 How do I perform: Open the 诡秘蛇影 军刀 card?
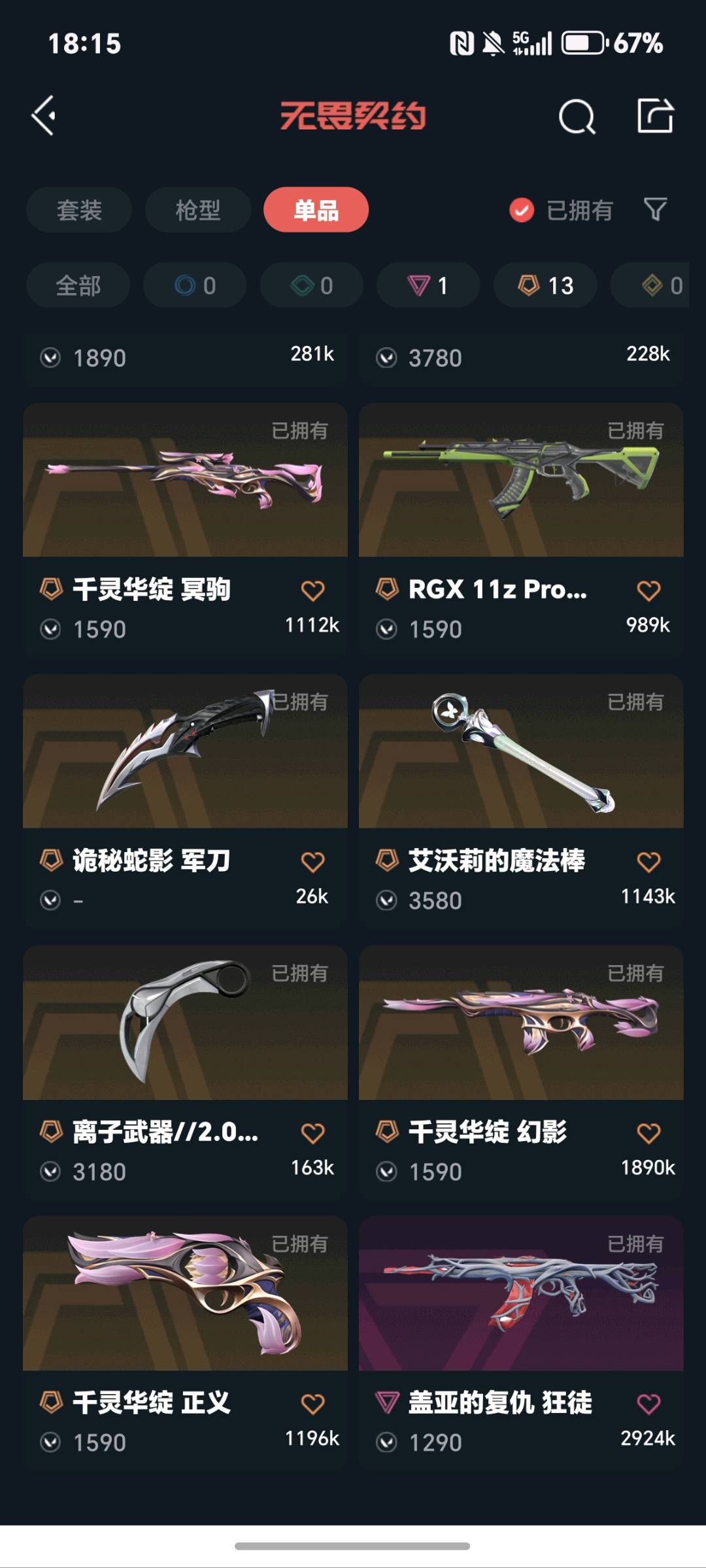coord(185,752)
